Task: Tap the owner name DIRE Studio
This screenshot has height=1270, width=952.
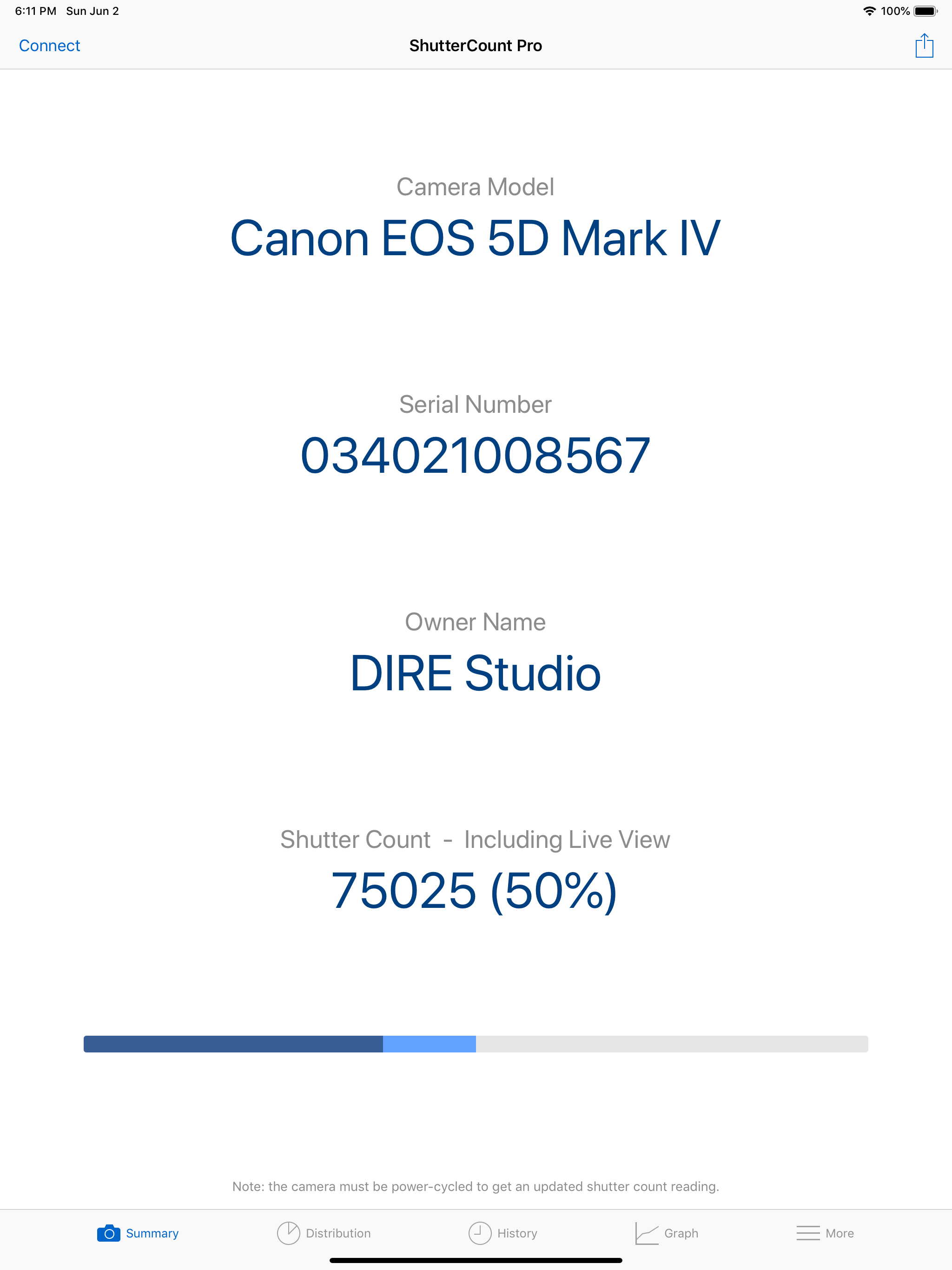Action: (x=476, y=674)
